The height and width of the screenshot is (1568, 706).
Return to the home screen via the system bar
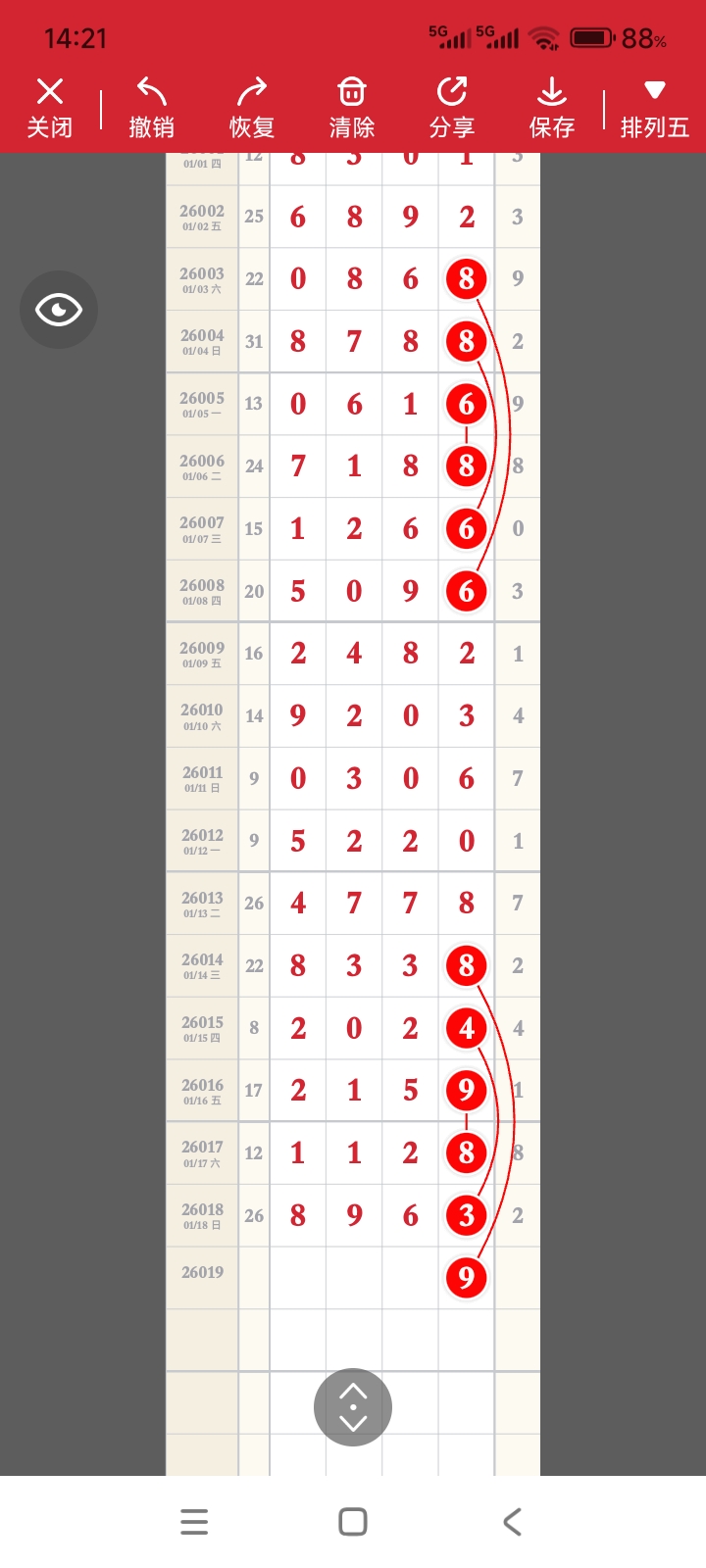coord(353,1522)
